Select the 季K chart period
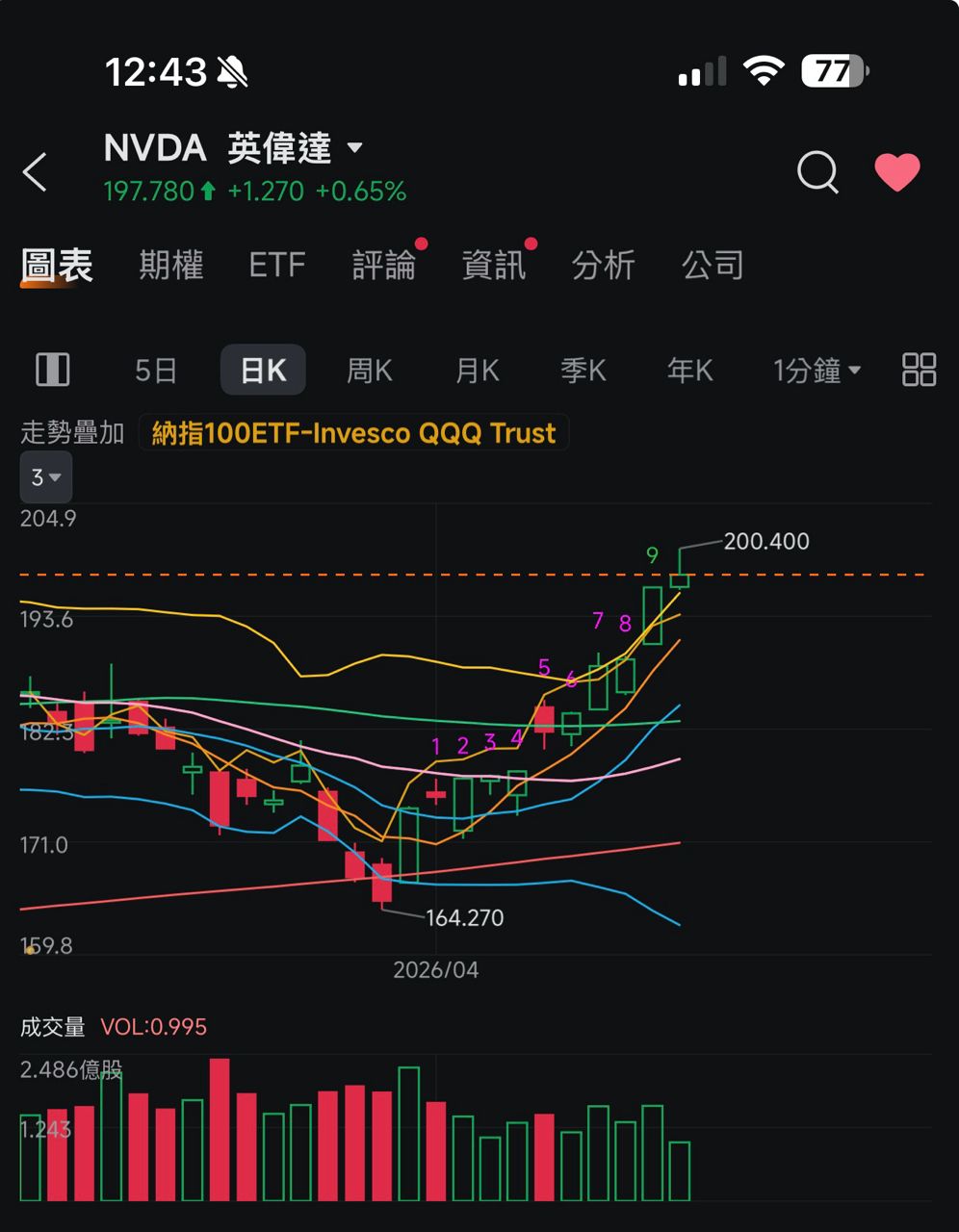959x1232 pixels. [x=583, y=371]
